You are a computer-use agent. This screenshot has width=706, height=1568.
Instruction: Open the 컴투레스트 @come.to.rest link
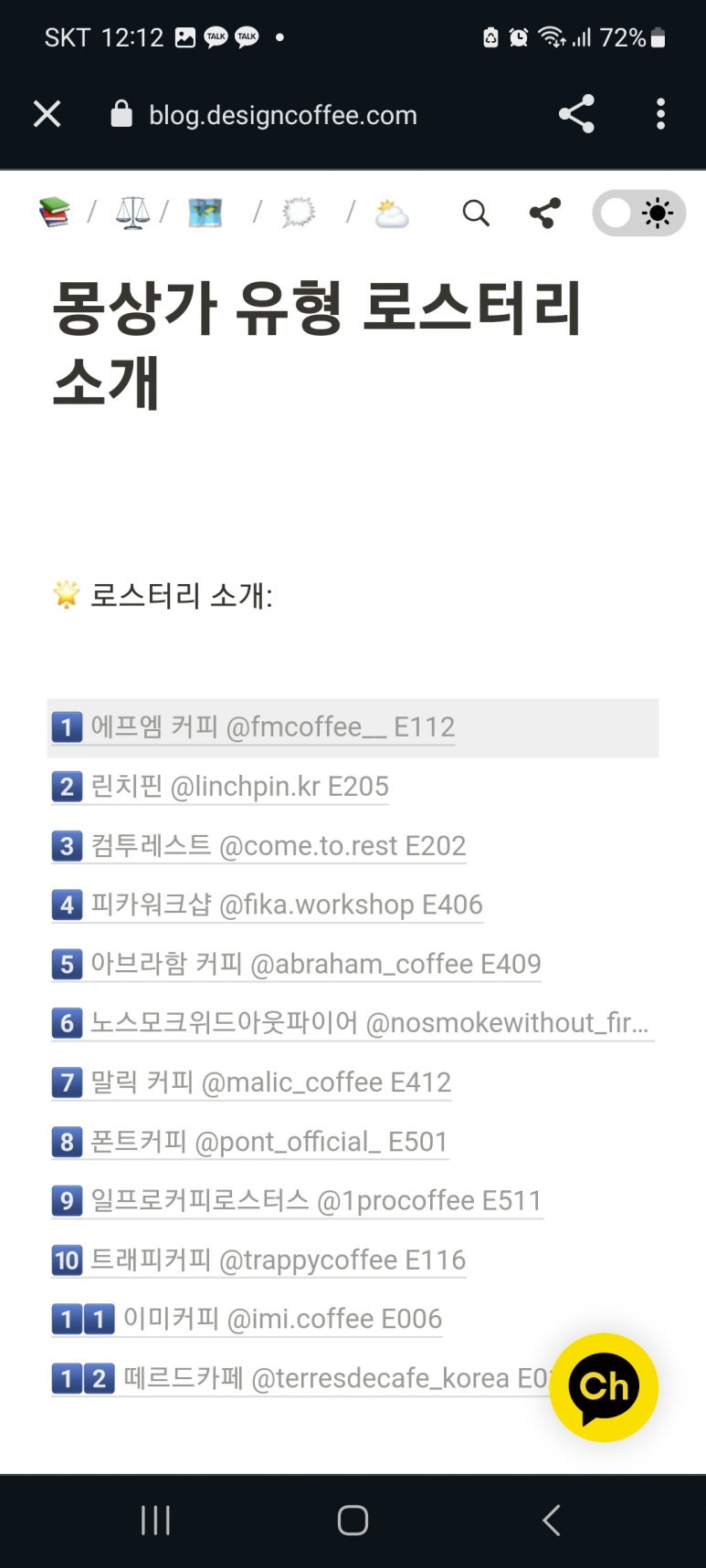[x=278, y=846]
